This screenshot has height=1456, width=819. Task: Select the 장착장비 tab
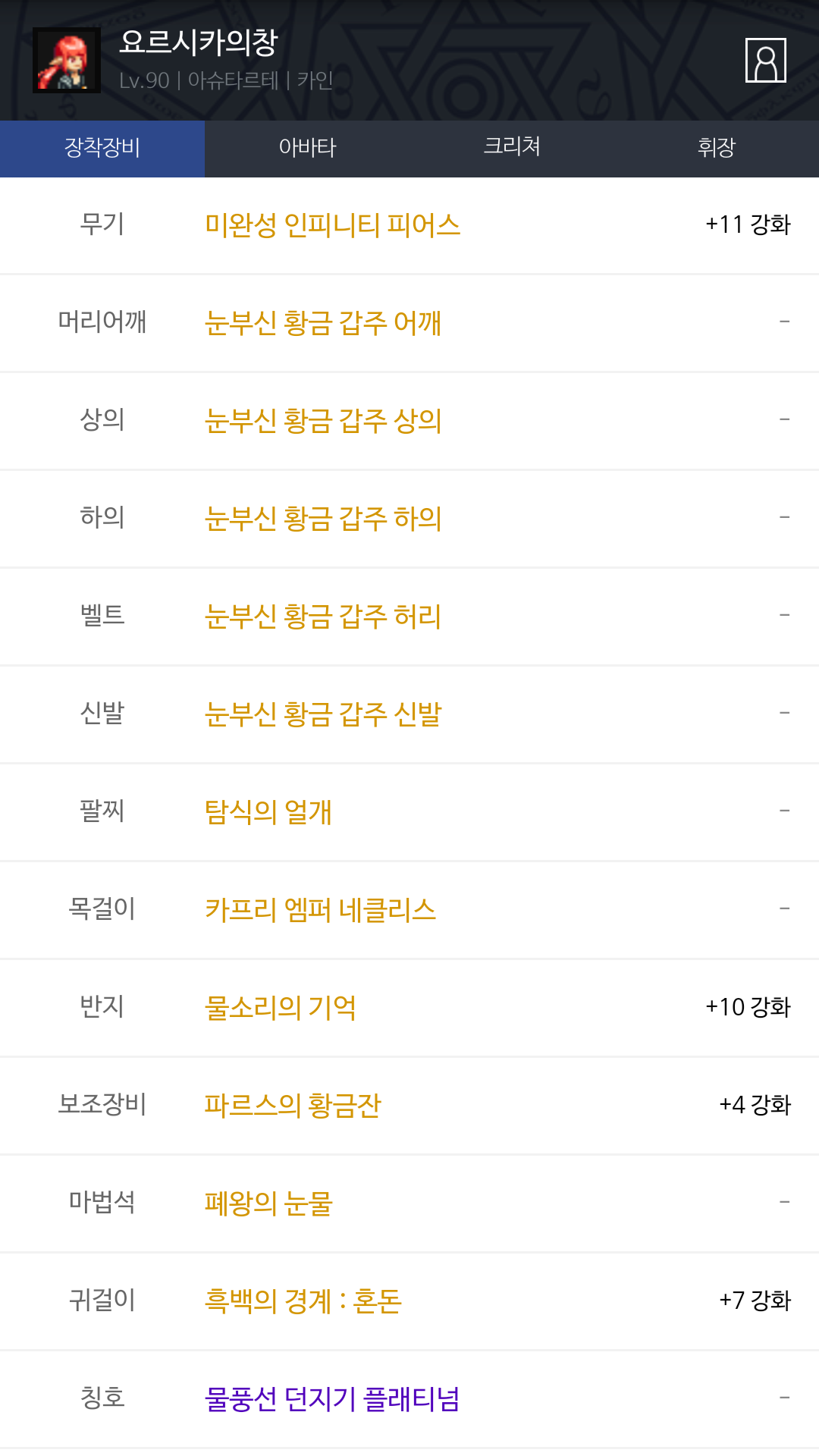point(102,148)
